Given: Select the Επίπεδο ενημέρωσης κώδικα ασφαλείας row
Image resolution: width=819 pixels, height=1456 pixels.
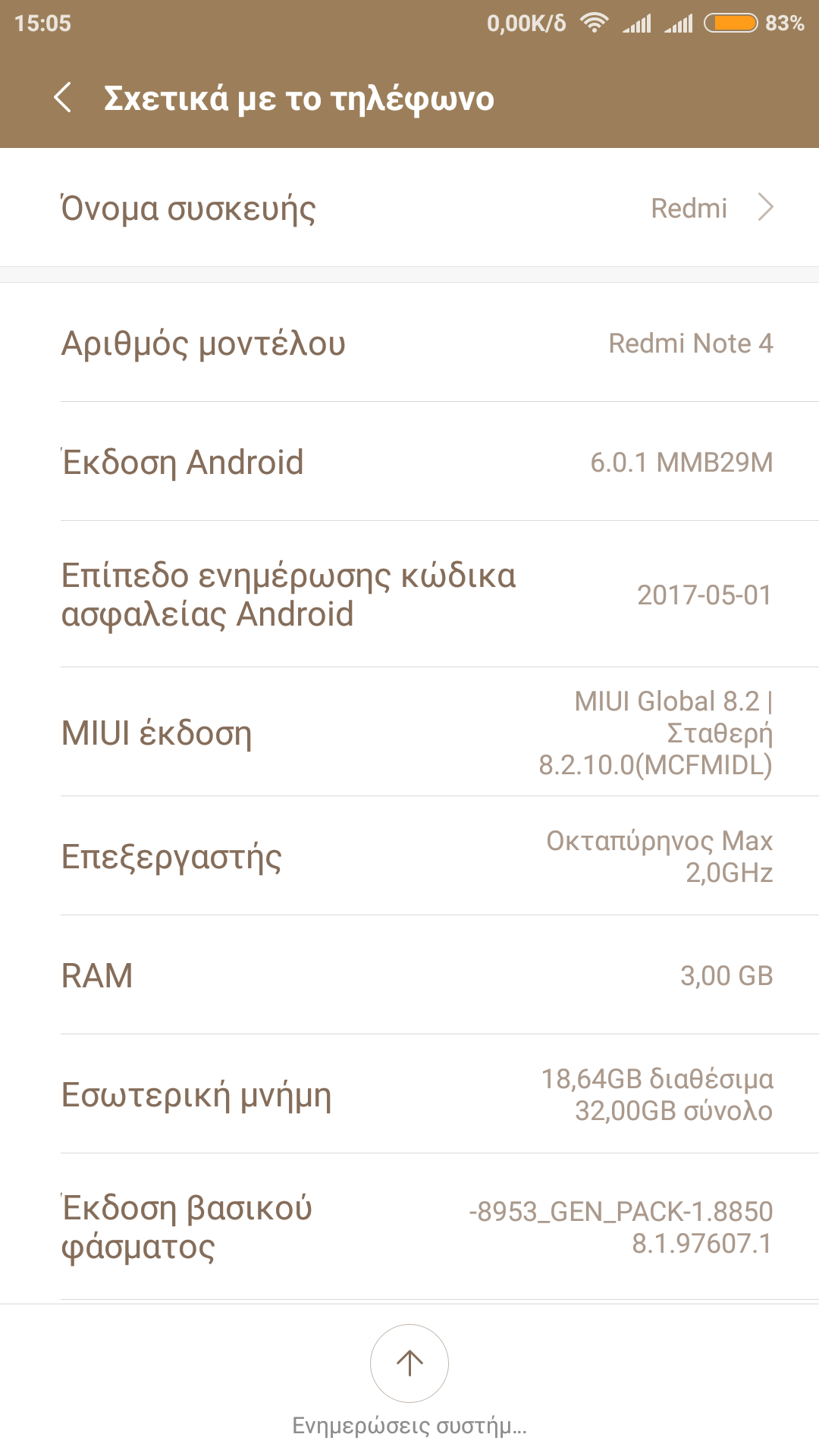Looking at the screenshot, I should point(409,595).
